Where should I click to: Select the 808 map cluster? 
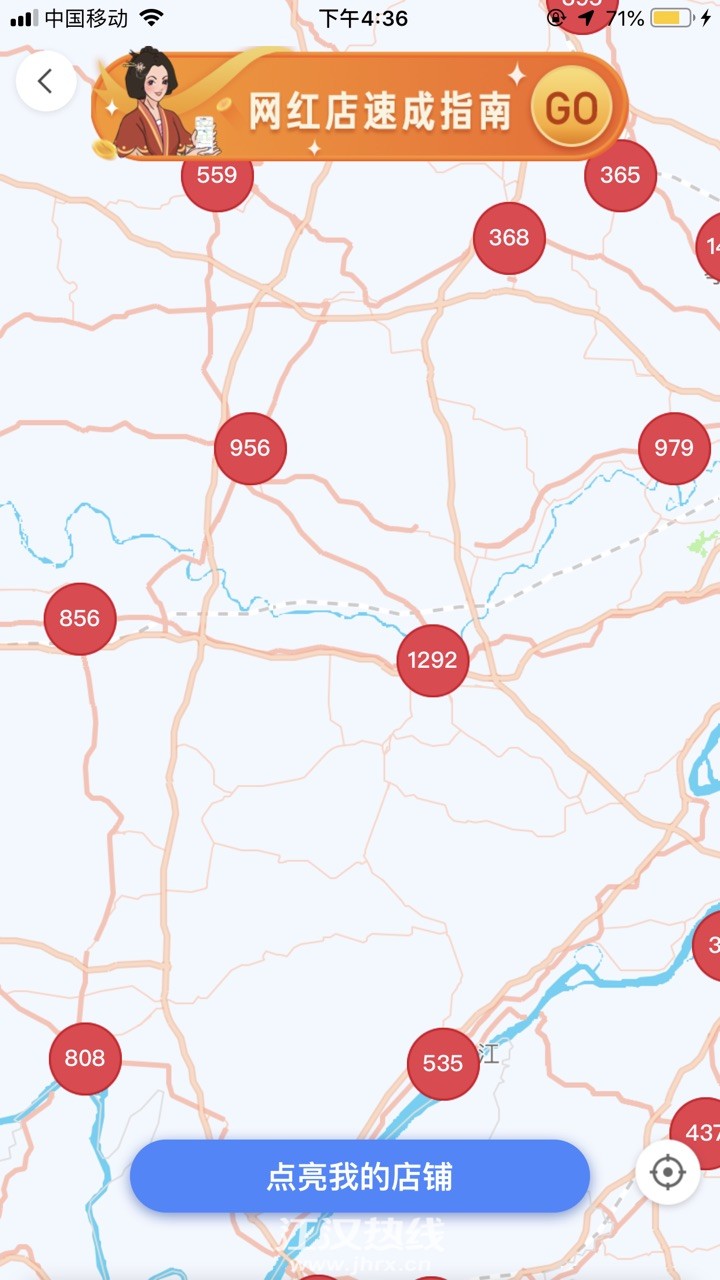[x=85, y=1058]
